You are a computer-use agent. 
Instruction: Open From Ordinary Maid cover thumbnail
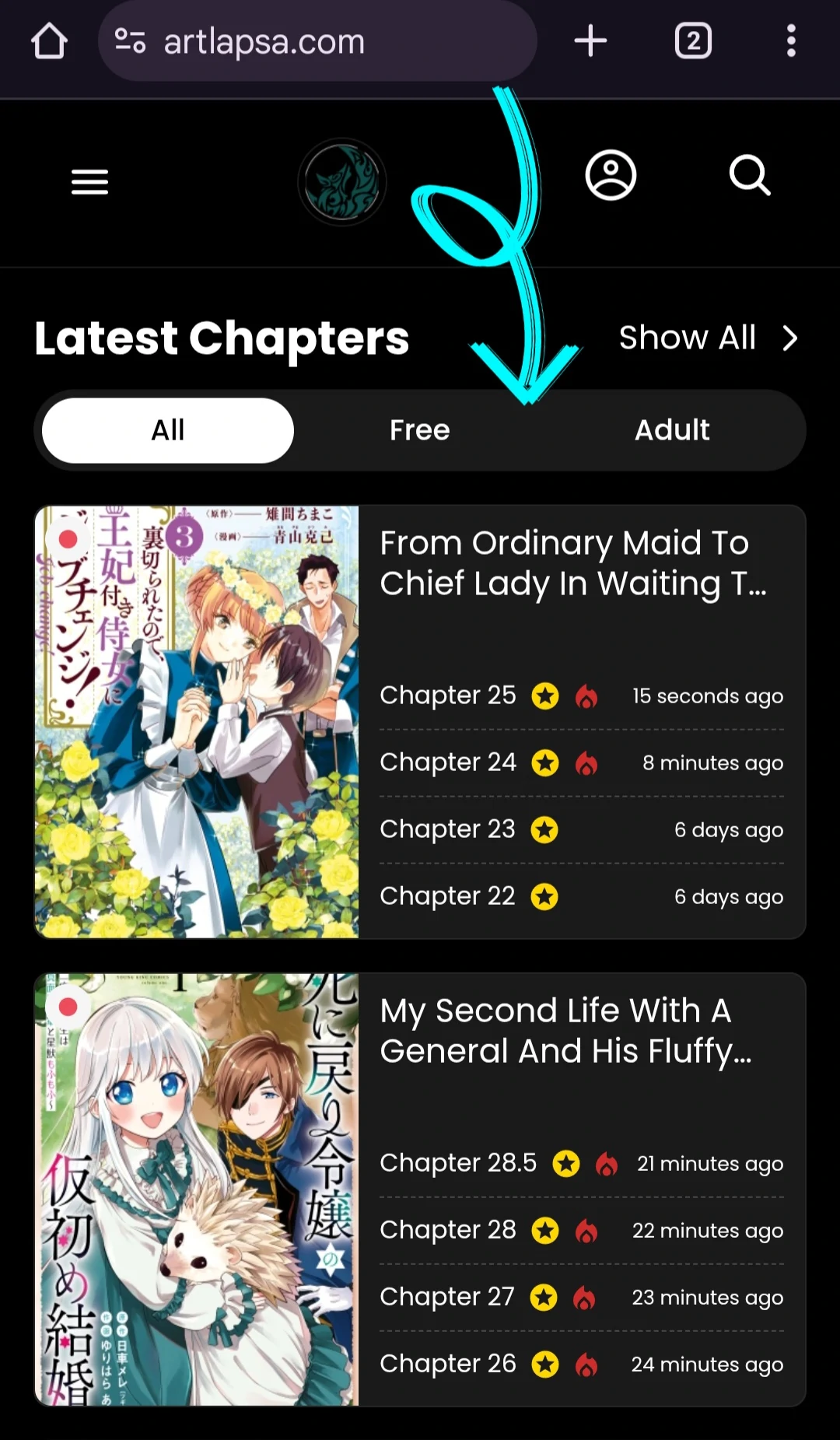[x=197, y=722]
